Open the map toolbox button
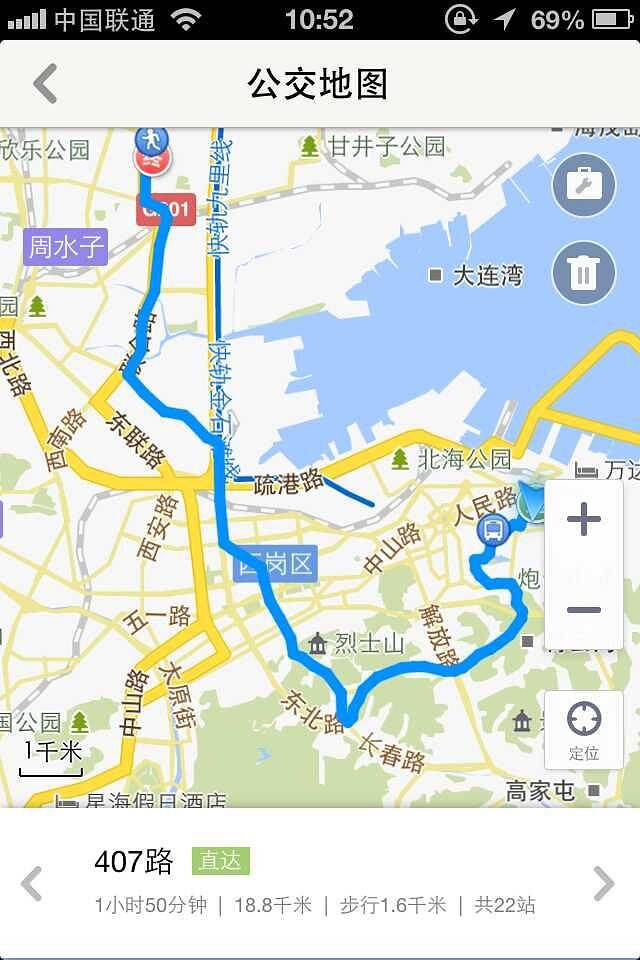 [583, 185]
